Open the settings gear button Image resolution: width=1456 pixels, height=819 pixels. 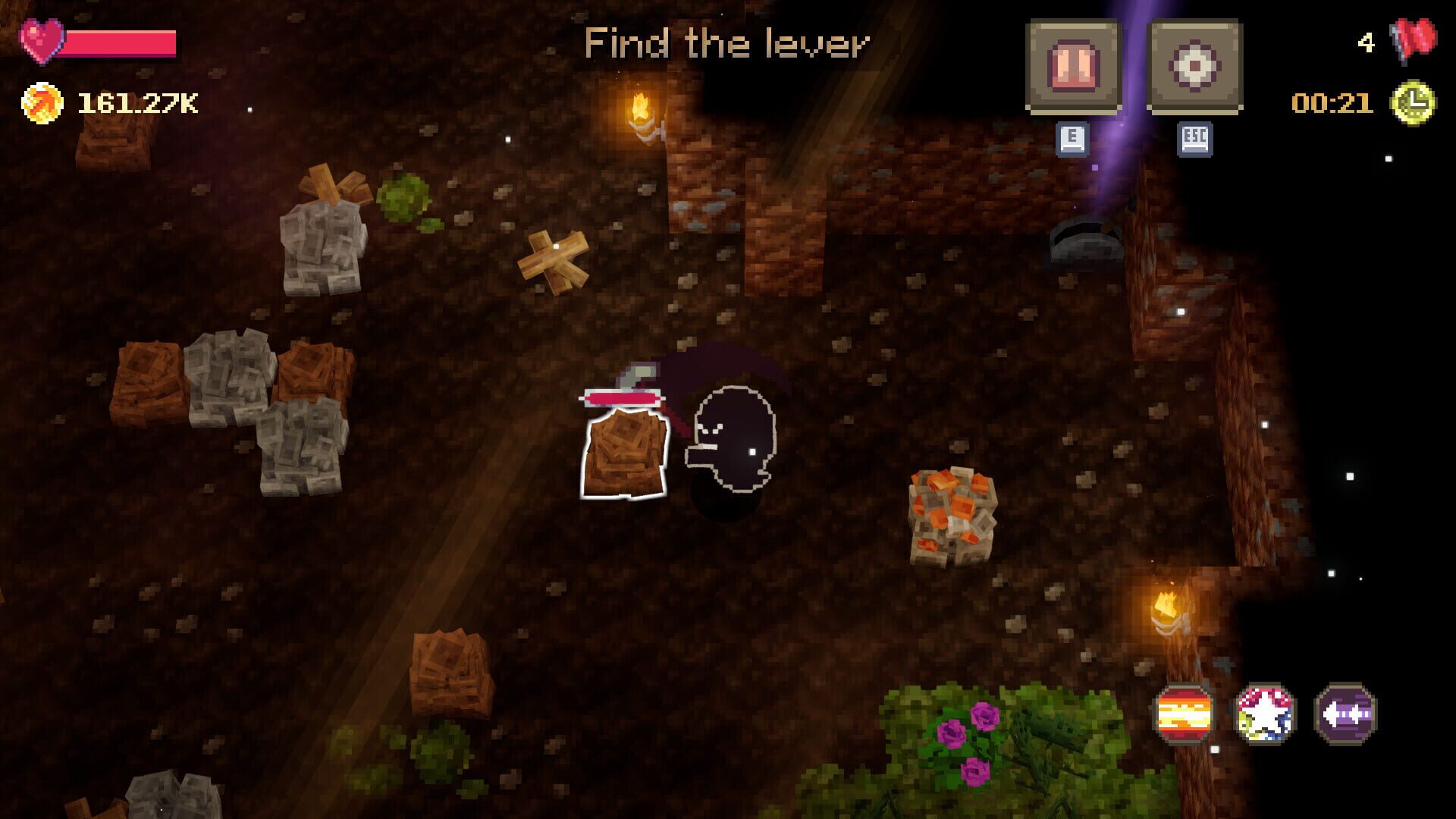pyautogui.click(x=1194, y=67)
